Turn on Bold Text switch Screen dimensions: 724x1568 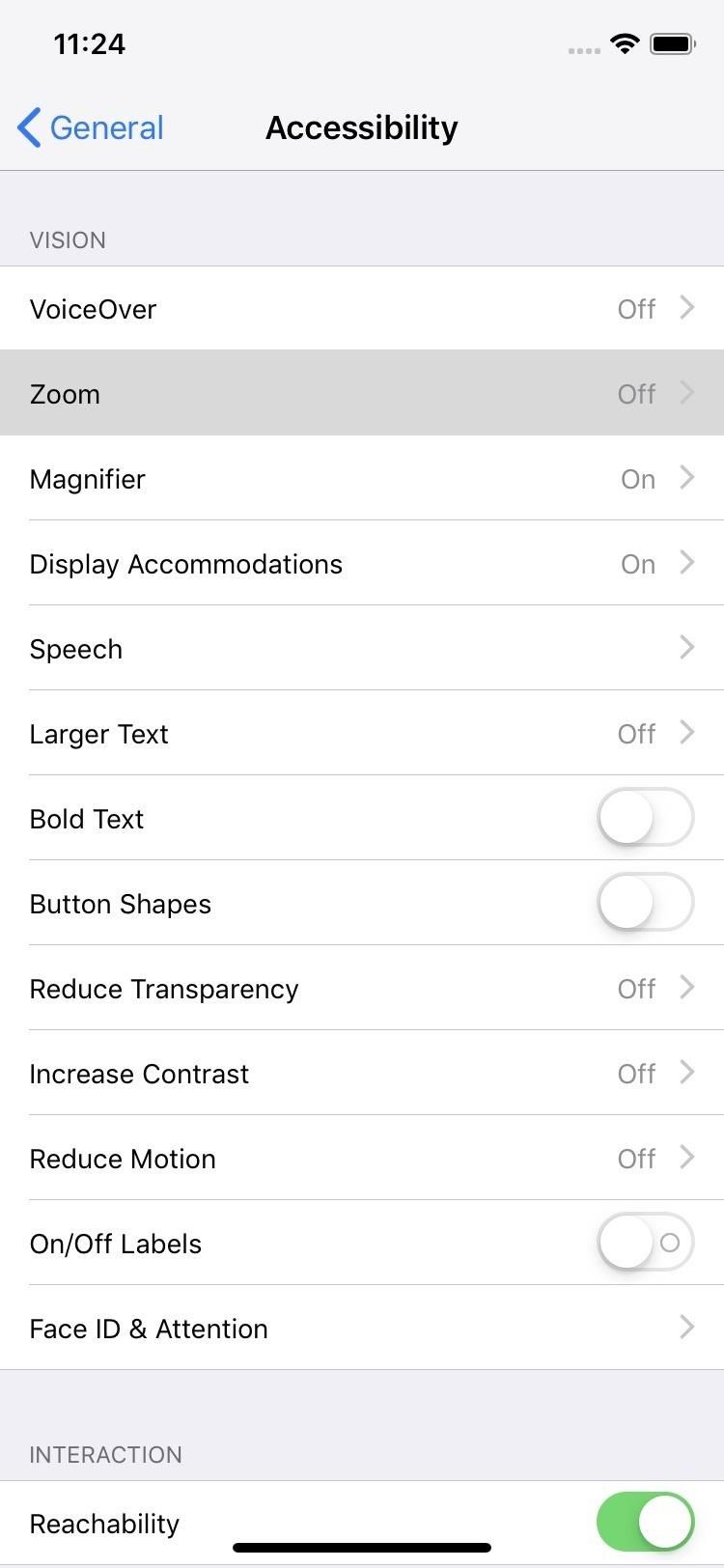(x=645, y=818)
